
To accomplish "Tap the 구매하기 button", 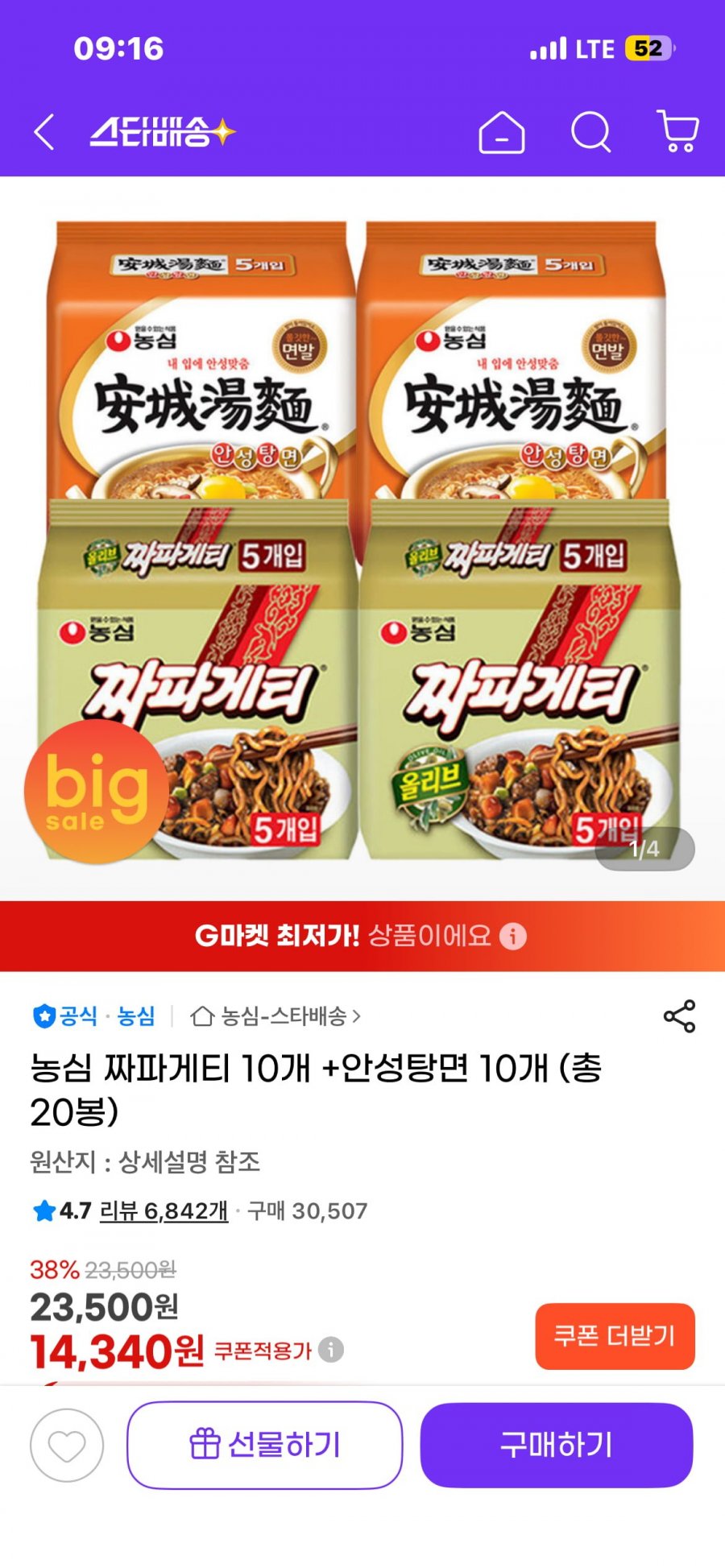I will (x=557, y=1446).
